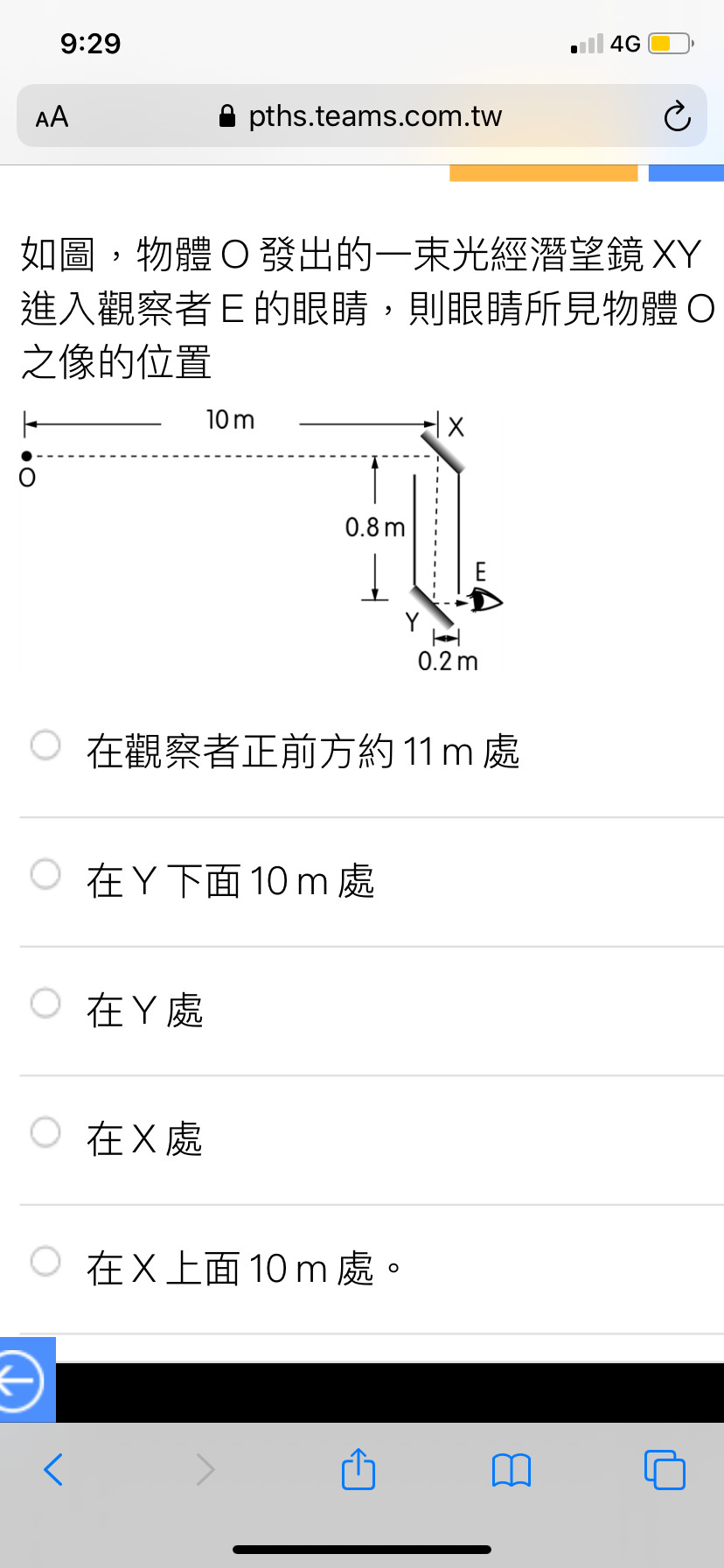
Task: Go back with Safari's back arrow
Action: (53, 1469)
